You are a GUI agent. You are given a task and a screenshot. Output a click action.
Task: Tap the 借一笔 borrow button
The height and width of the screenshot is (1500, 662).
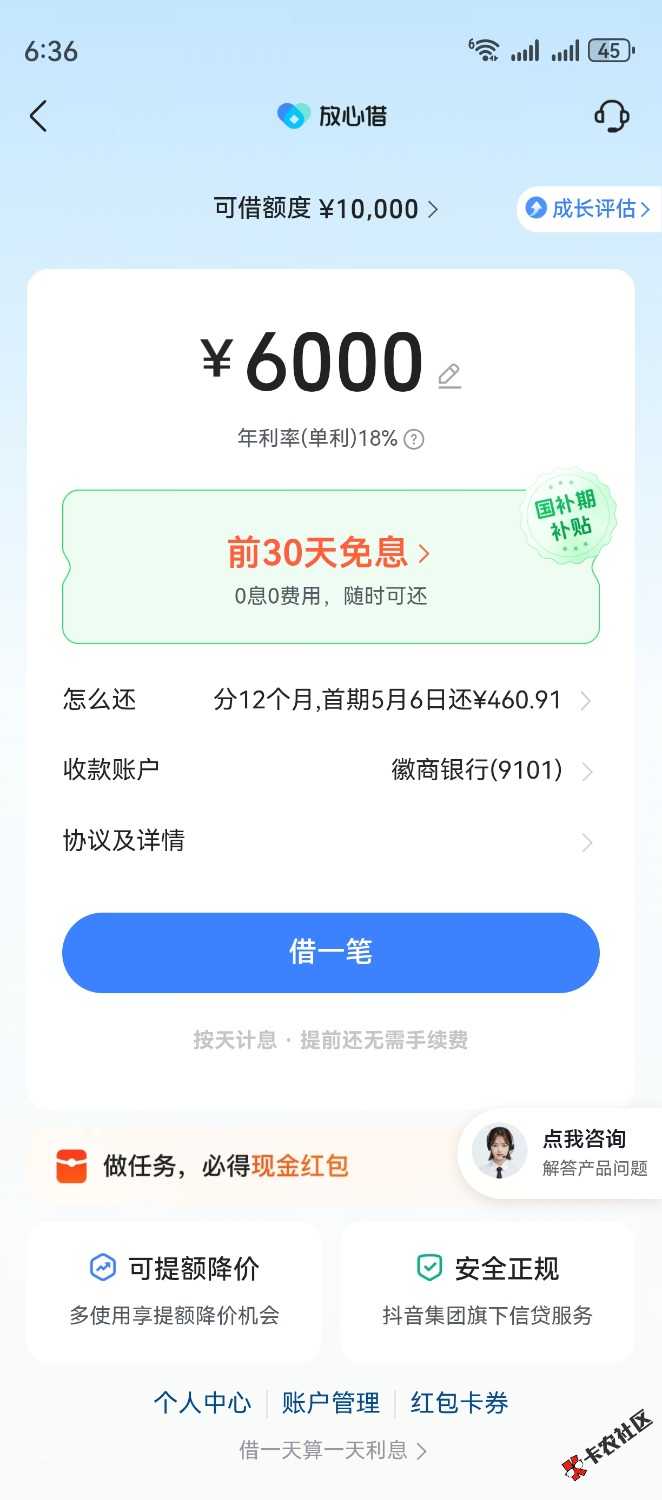[330, 952]
